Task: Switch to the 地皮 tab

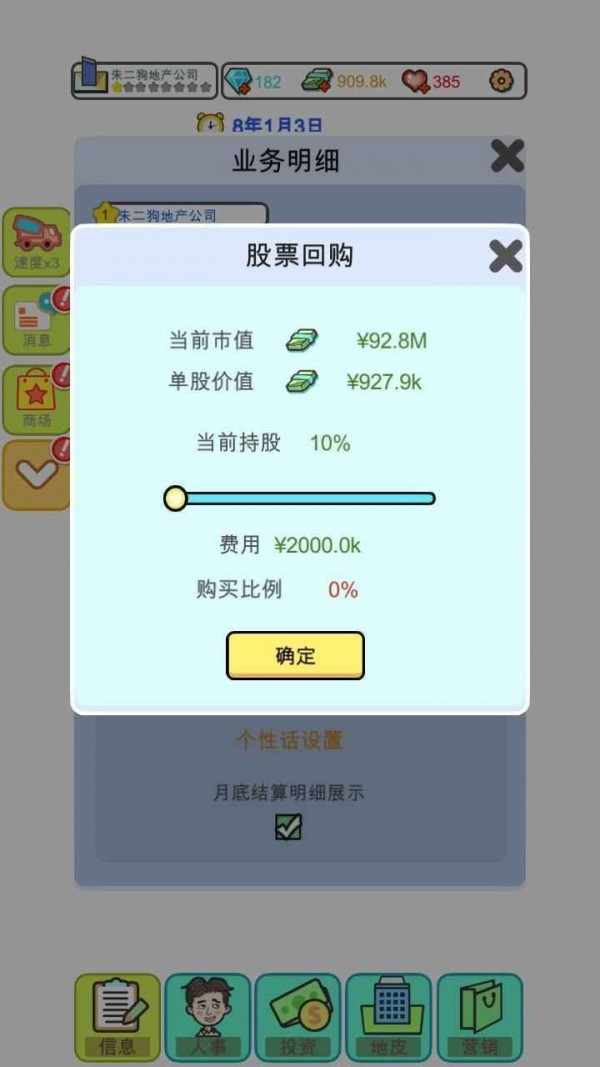Action: (x=387, y=1017)
